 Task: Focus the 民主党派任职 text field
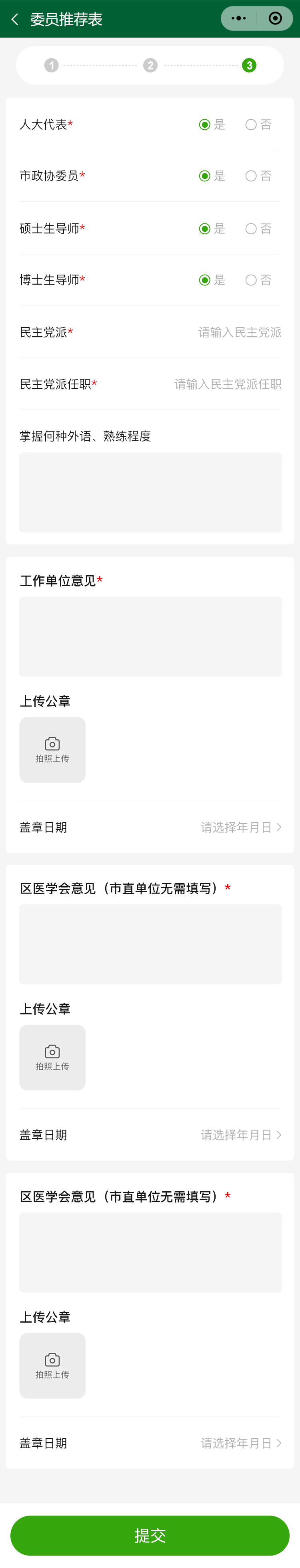(x=228, y=385)
